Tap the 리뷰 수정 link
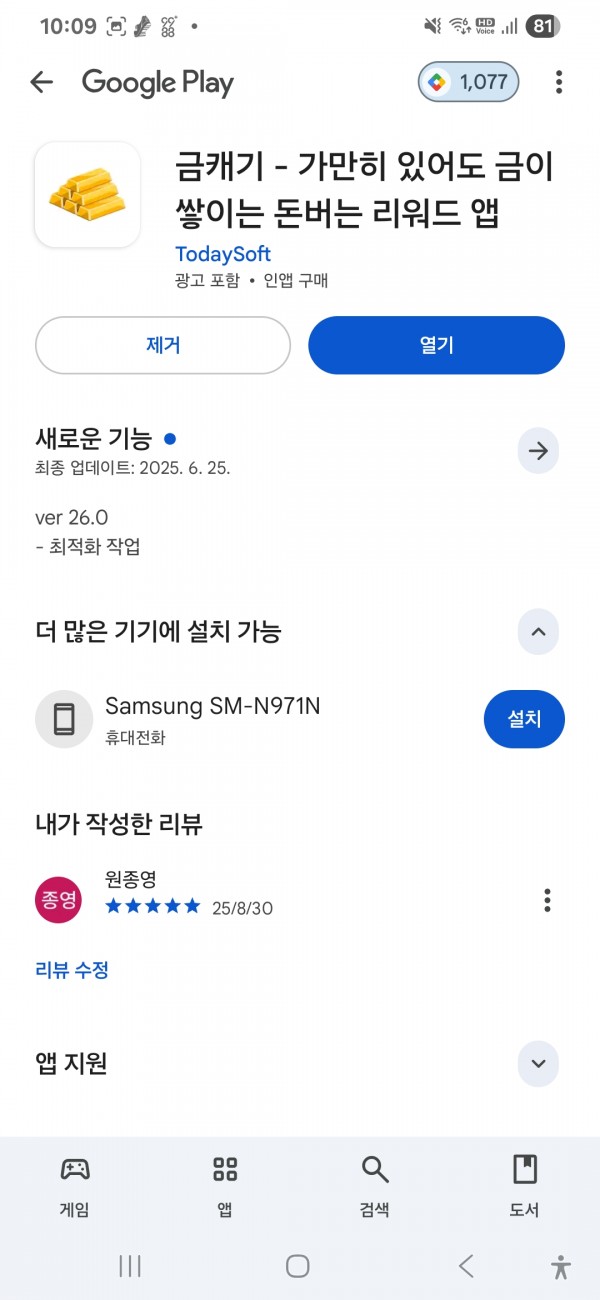The width and height of the screenshot is (600, 1300). [x=72, y=969]
